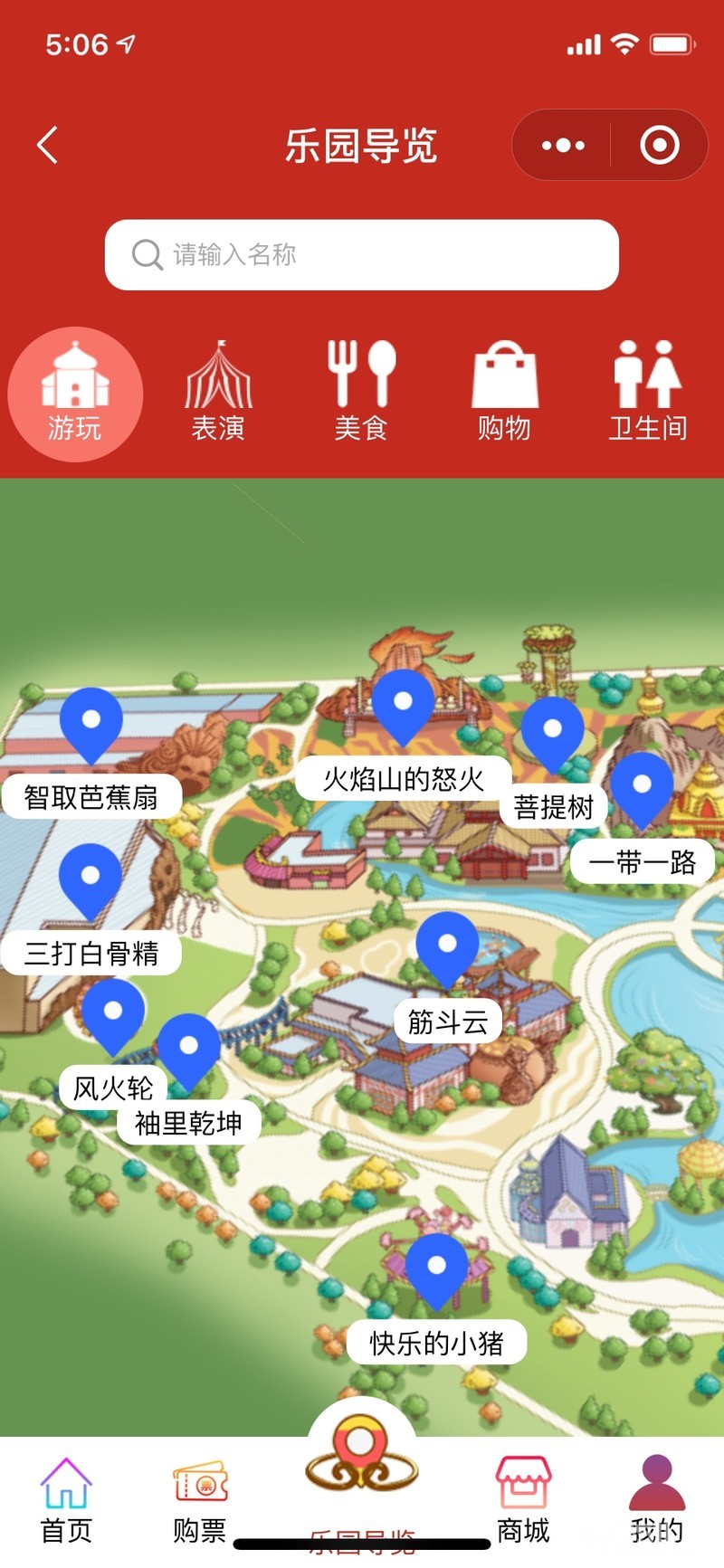Switch to the 购物 category
724x1568 pixels.
coord(504,394)
